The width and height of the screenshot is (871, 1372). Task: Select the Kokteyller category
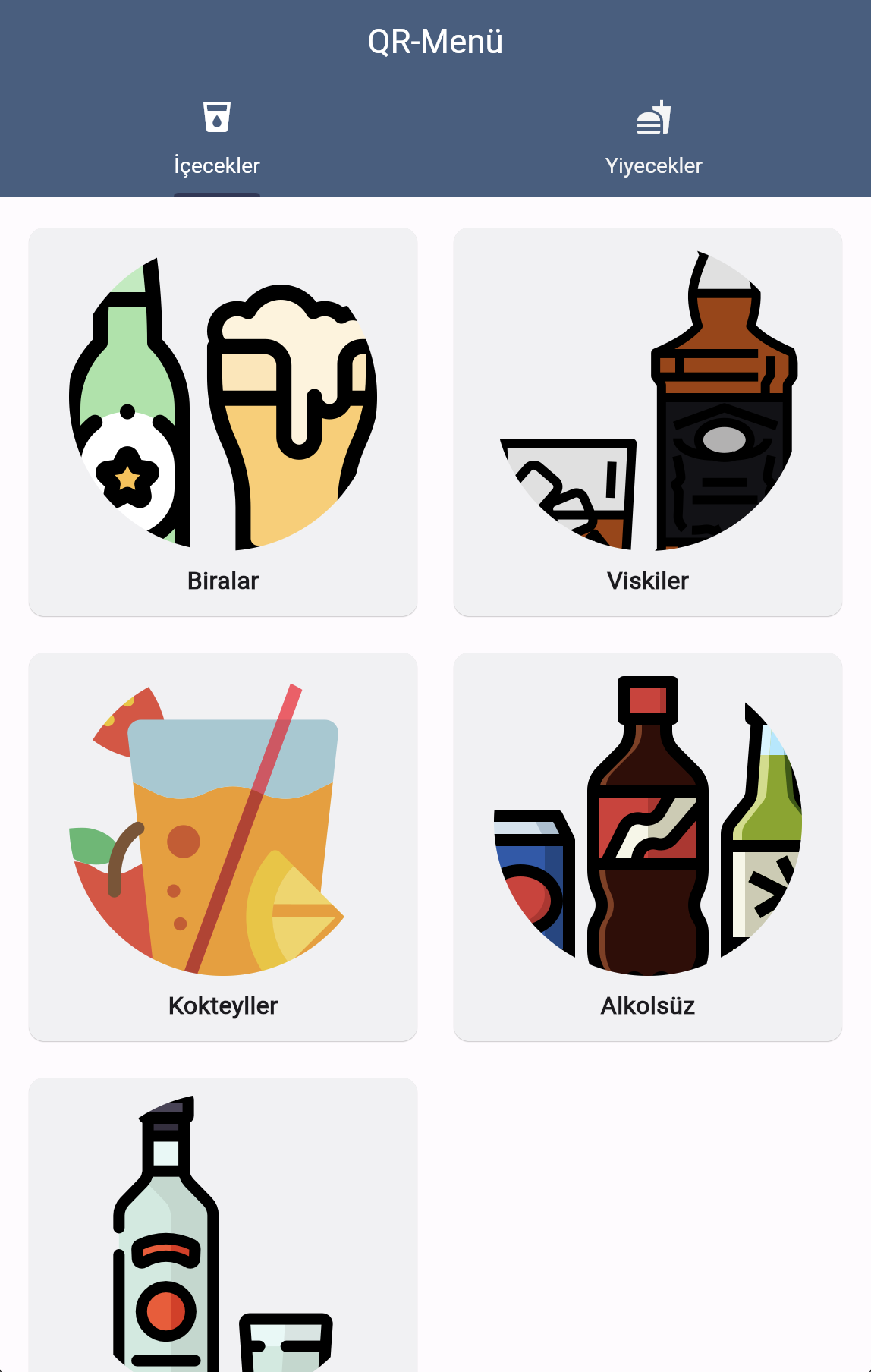223,847
